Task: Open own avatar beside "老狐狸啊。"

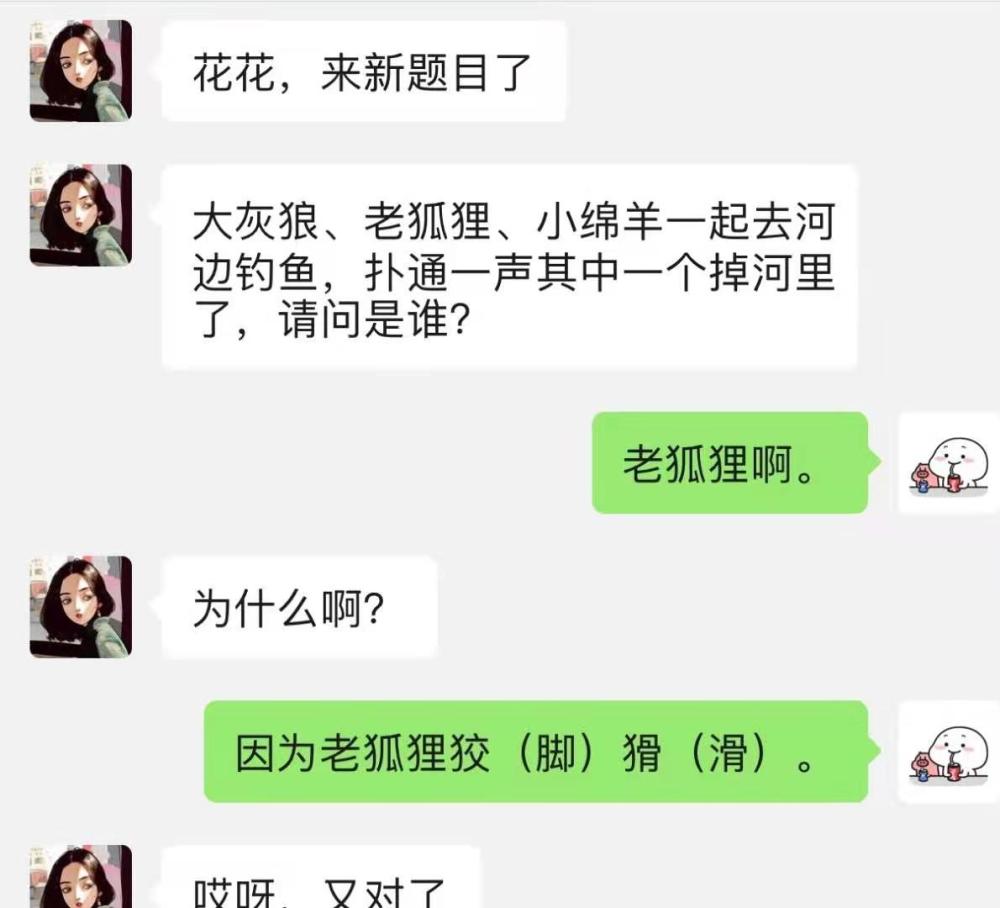Action: [948, 463]
